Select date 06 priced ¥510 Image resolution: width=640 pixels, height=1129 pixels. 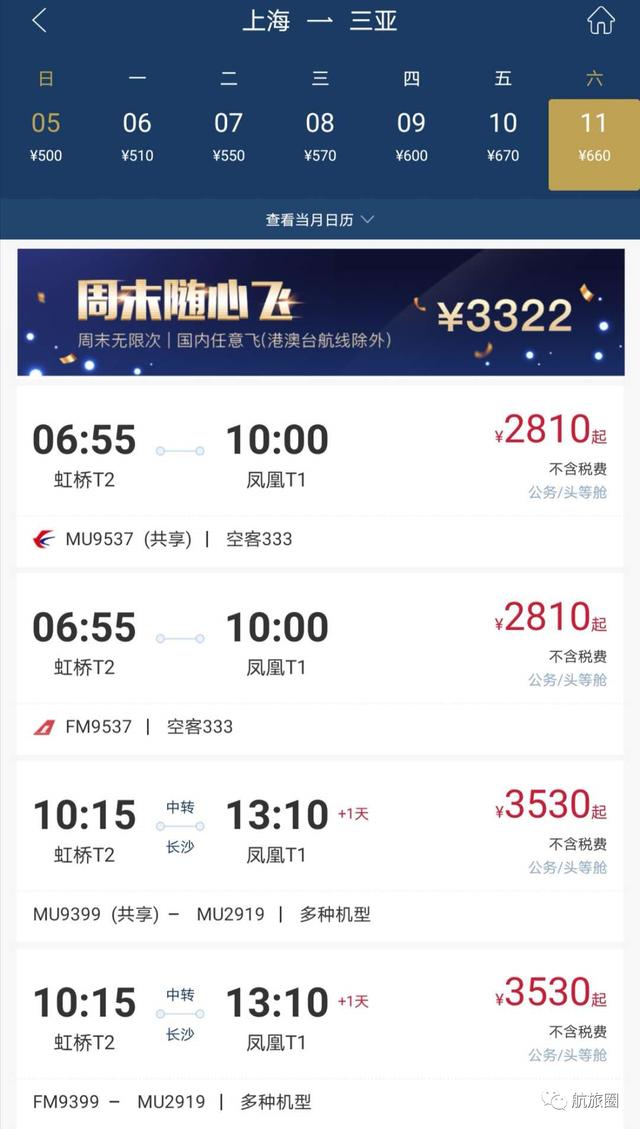point(137,136)
